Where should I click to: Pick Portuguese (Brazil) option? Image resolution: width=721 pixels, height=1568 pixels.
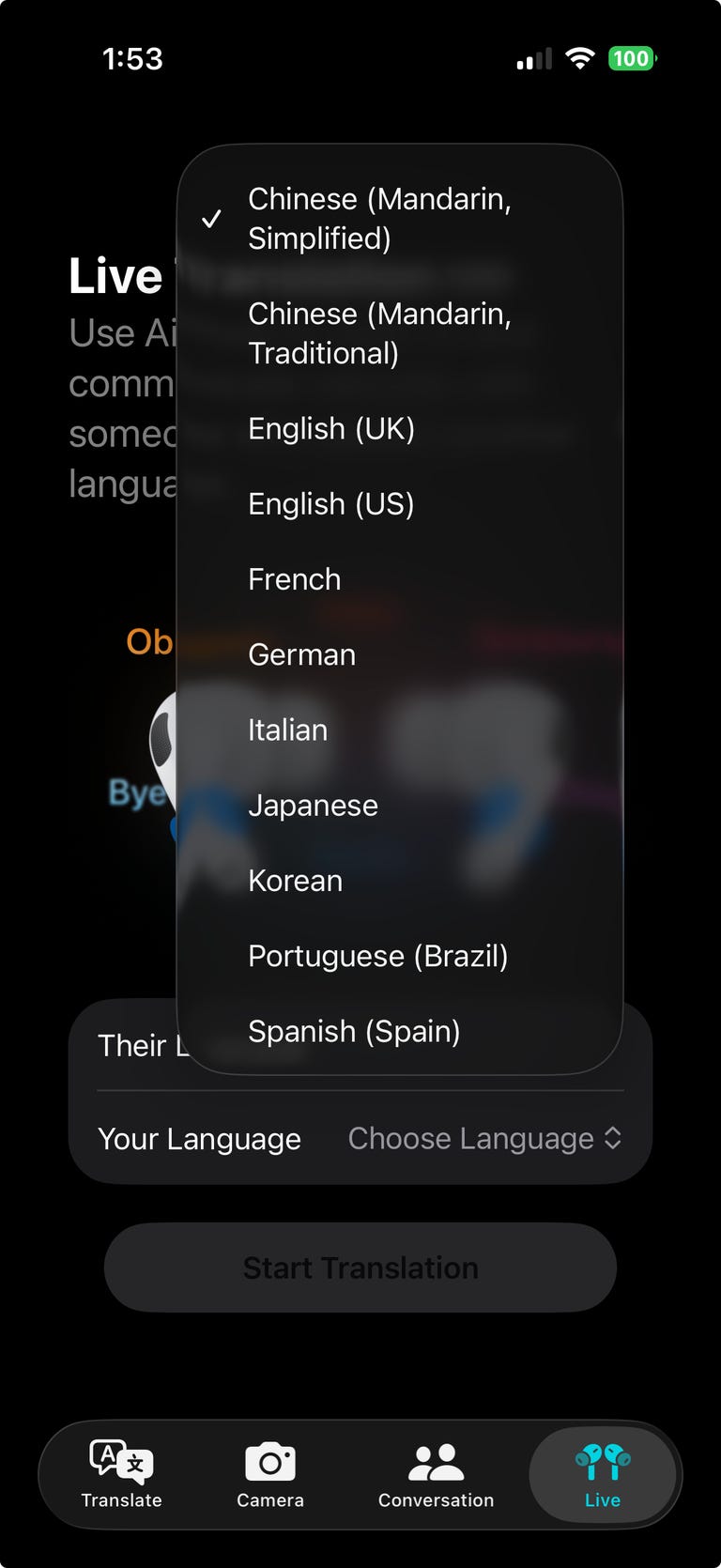(x=378, y=956)
